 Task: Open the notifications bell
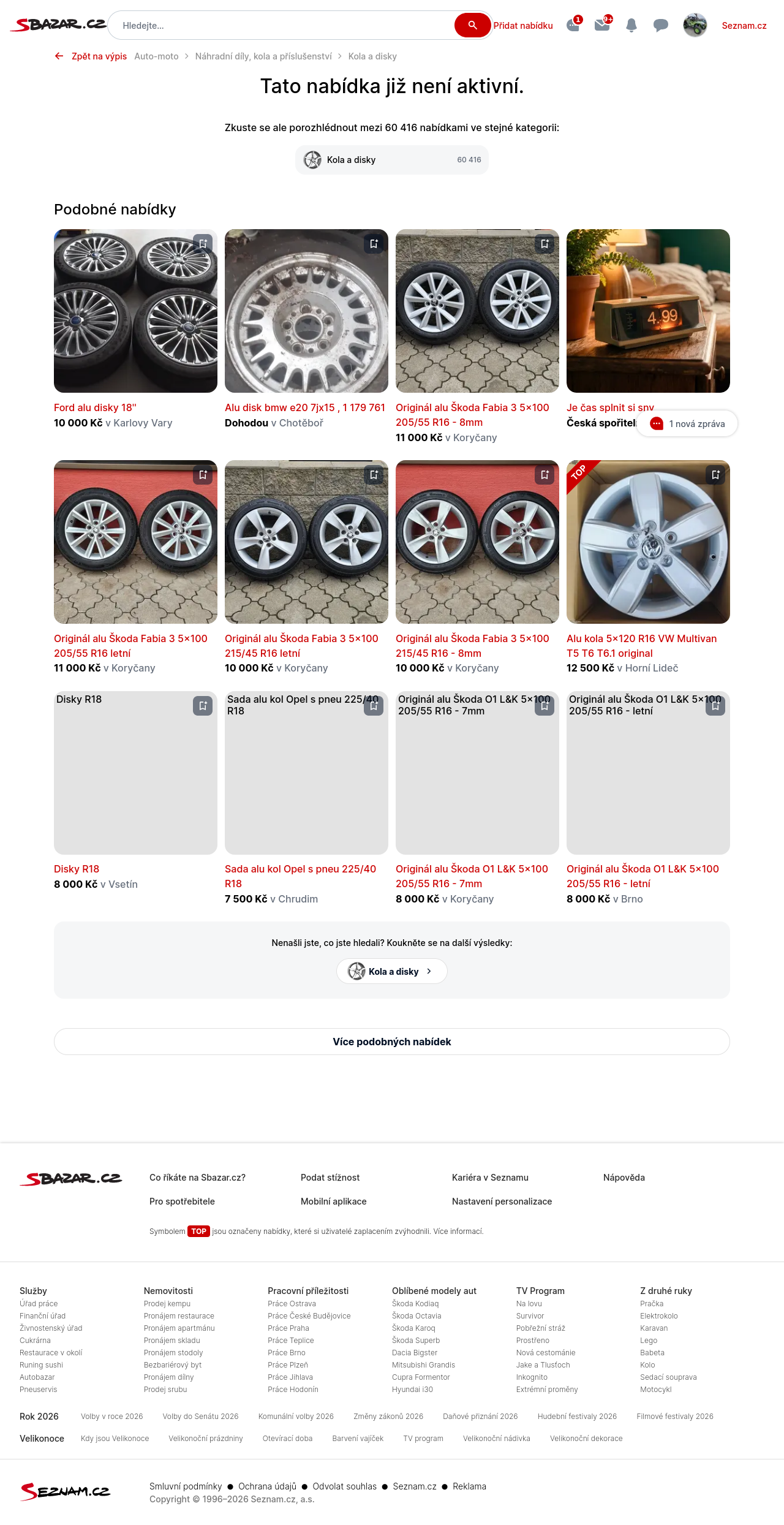coord(631,25)
